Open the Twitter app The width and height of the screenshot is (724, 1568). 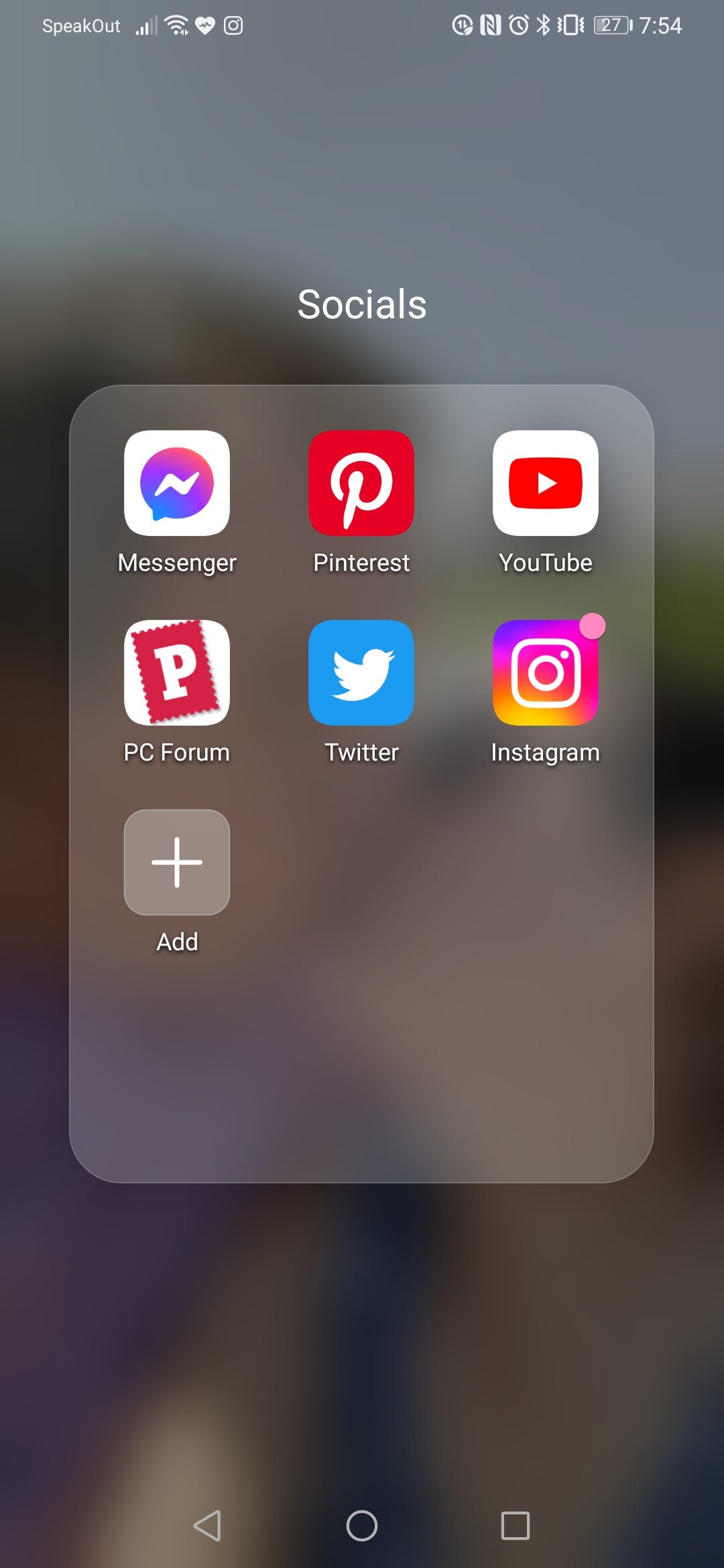point(361,673)
